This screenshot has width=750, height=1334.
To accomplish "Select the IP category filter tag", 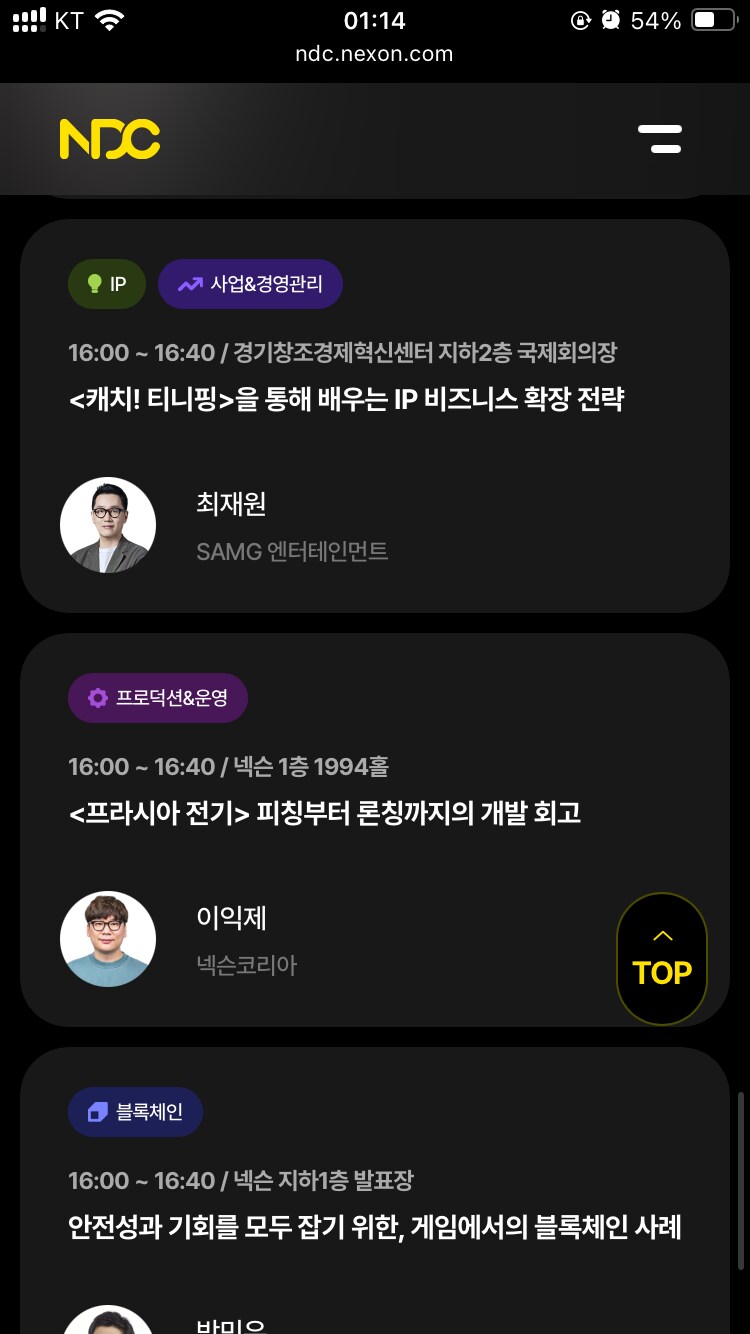I will [x=106, y=283].
